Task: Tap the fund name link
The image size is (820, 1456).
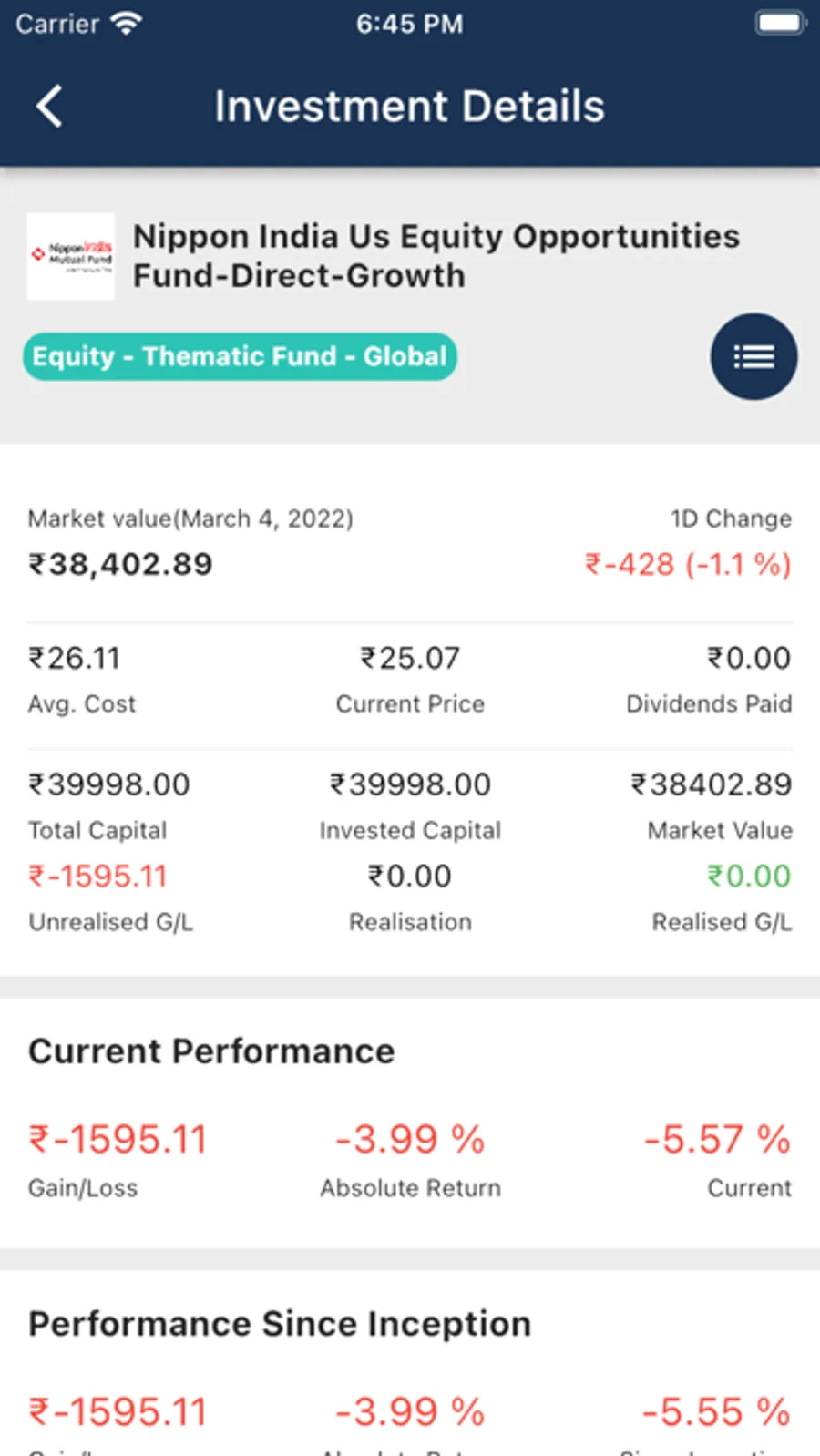Action: 436,255
